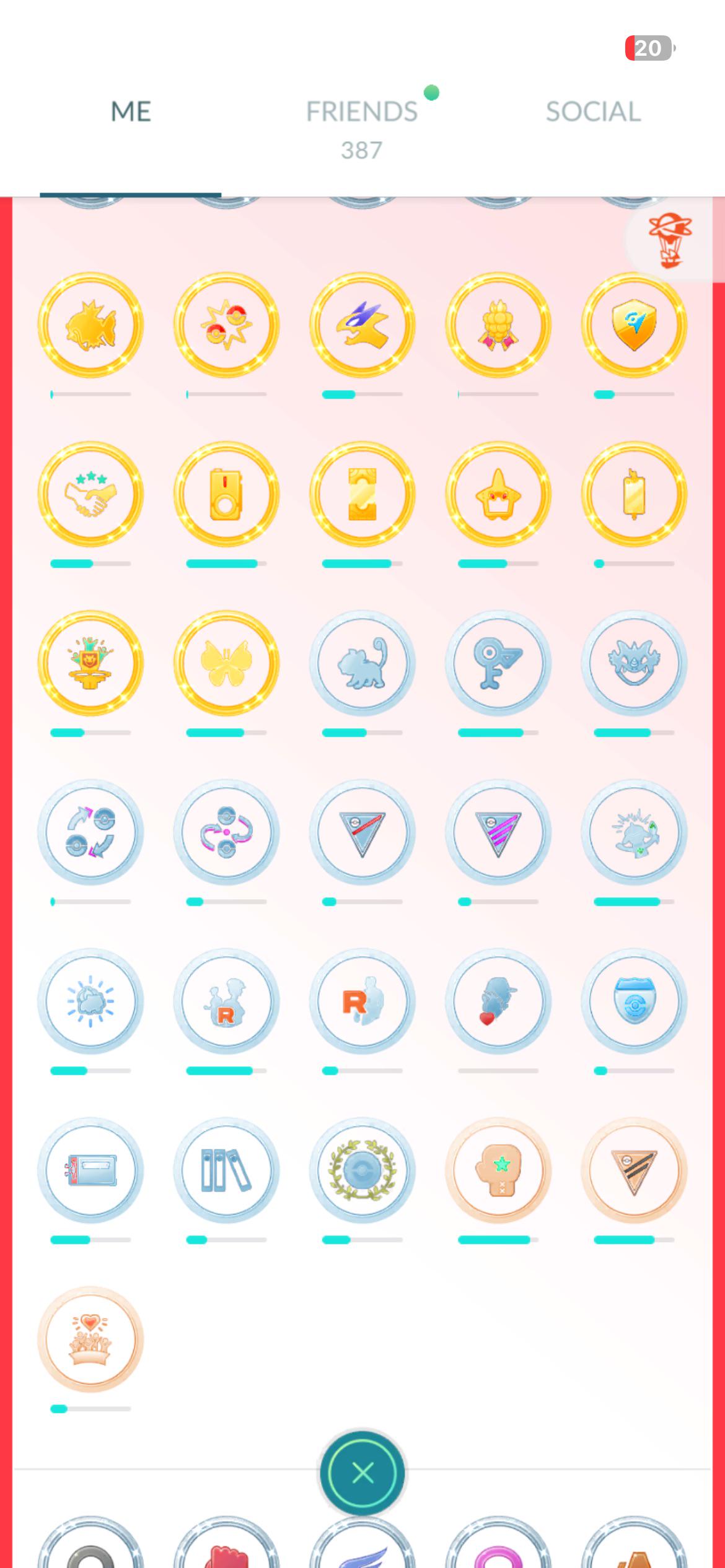Open the silver three binders medal
Screen dimensions: 725x1568
click(x=226, y=1170)
